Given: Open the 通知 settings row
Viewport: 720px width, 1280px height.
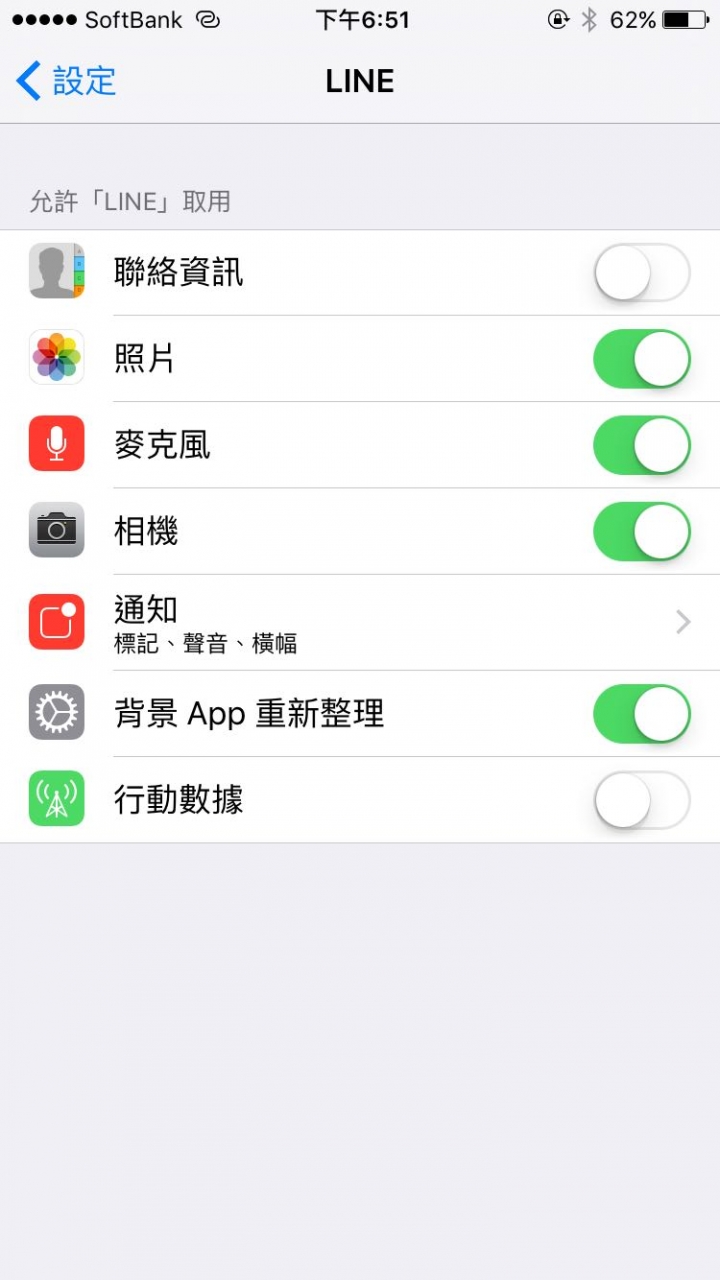Looking at the screenshot, I should click(360, 622).
